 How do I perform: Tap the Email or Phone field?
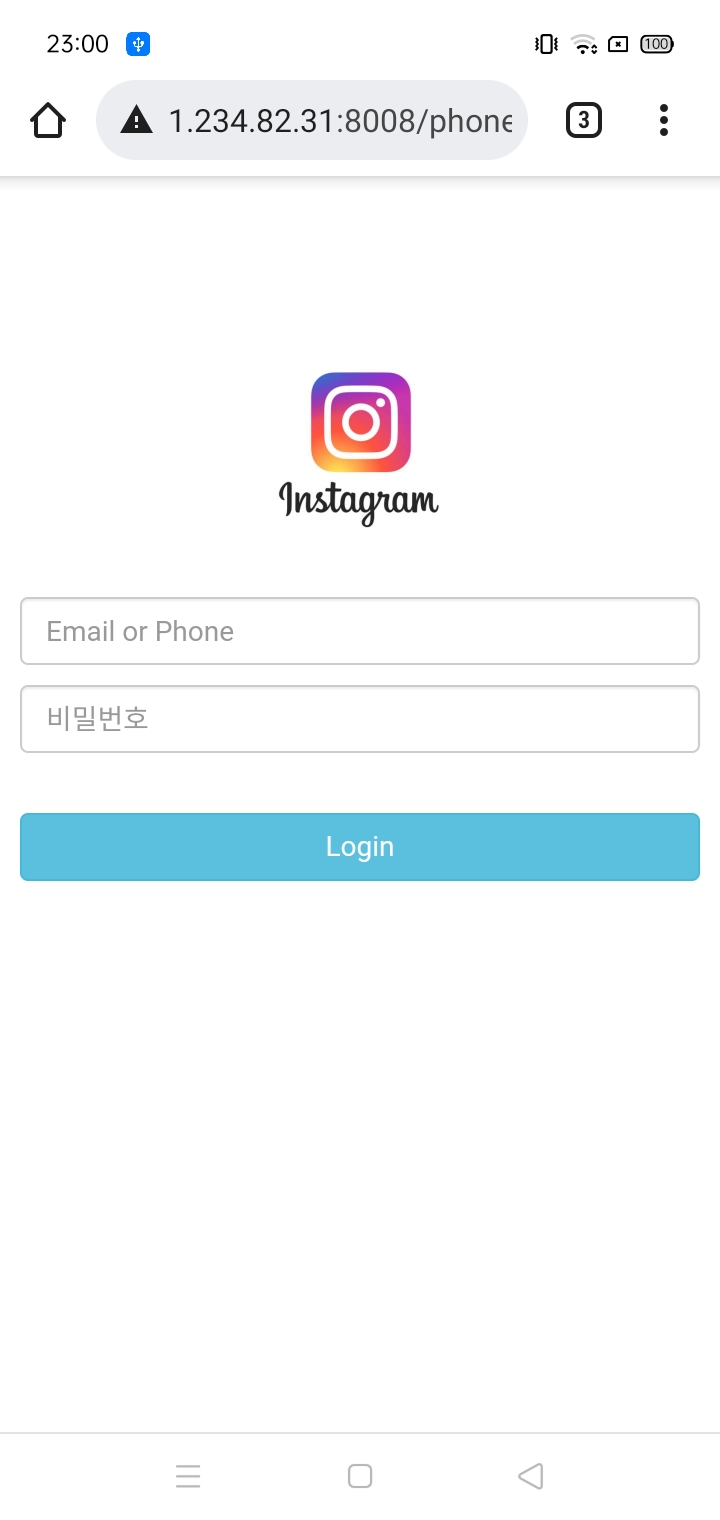tap(360, 631)
